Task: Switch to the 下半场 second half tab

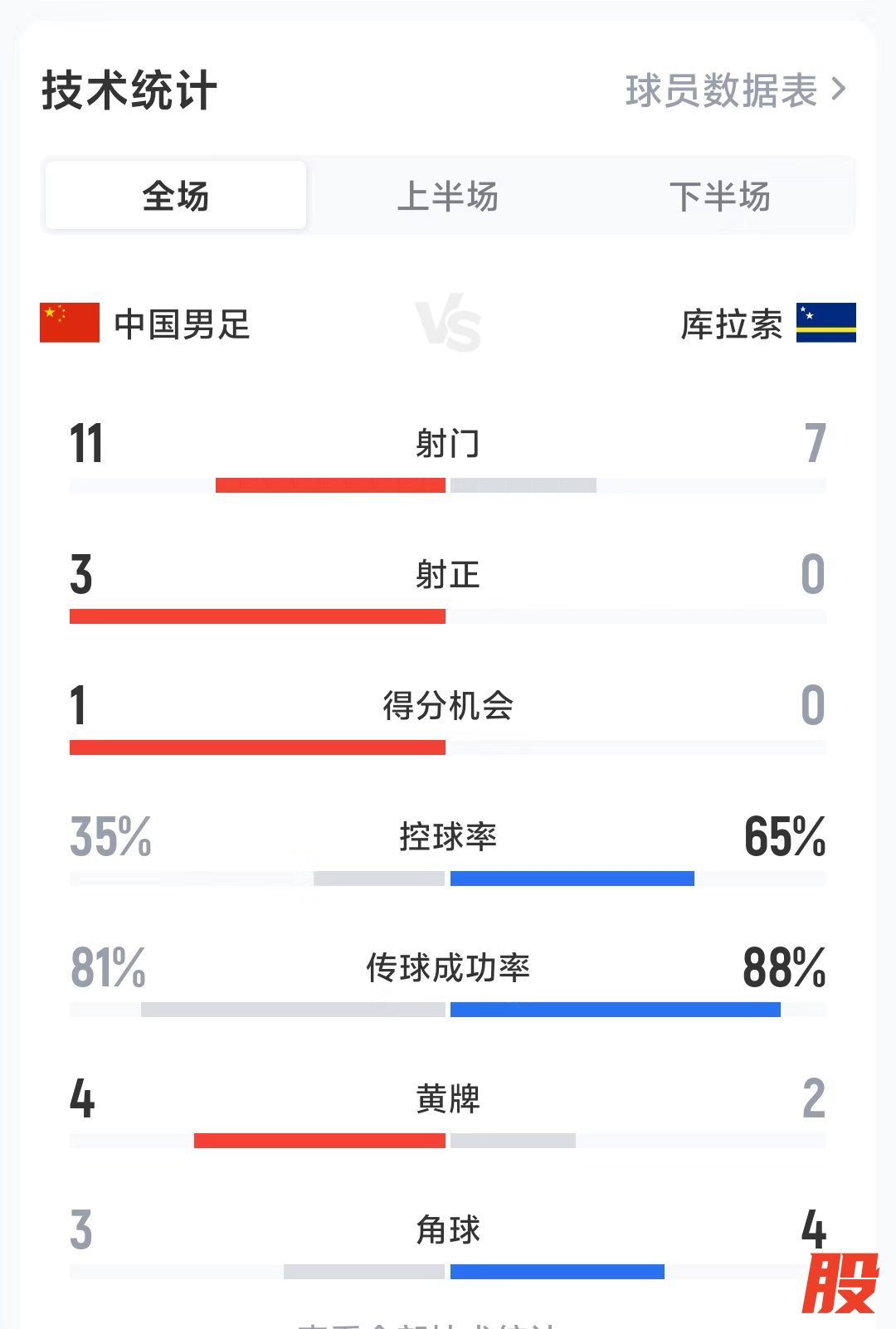Action: [x=719, y=197]
